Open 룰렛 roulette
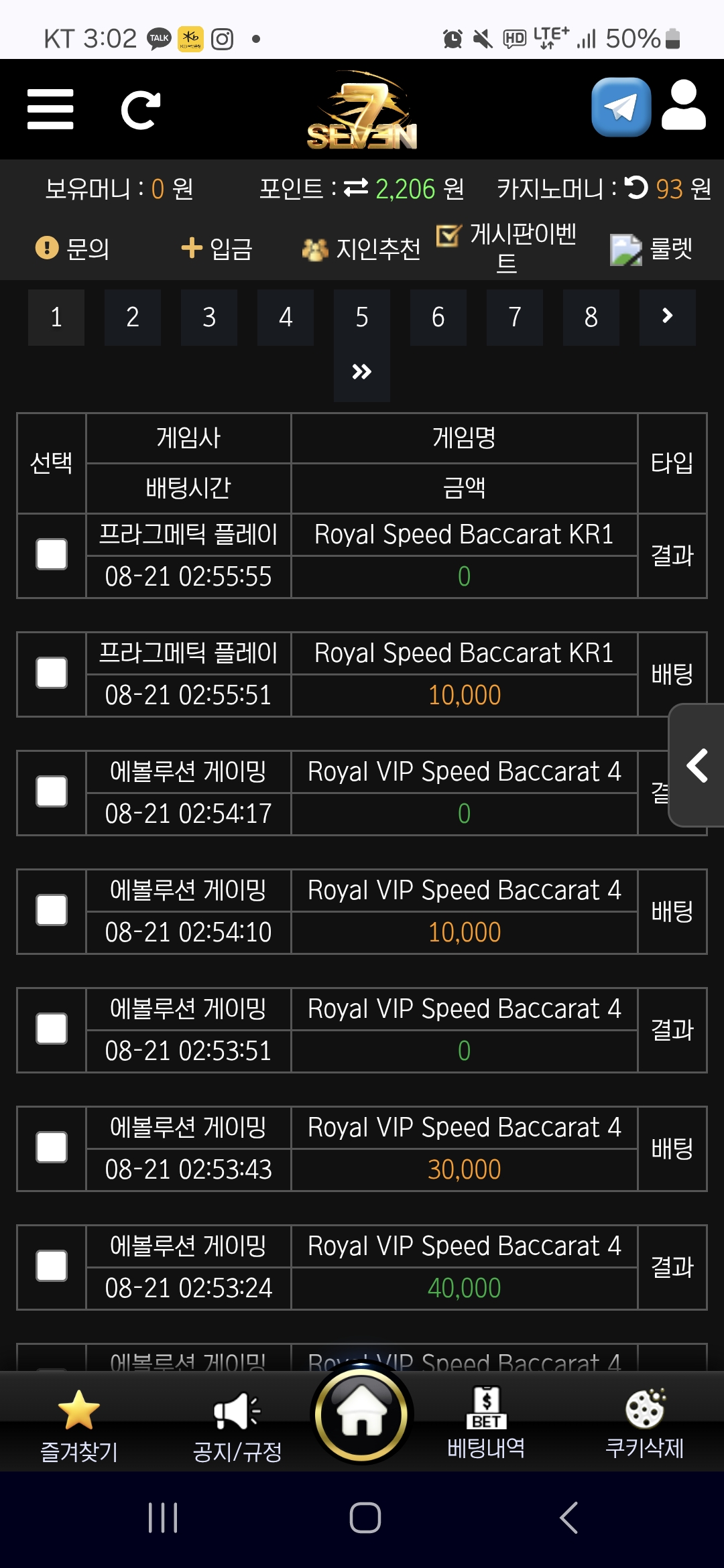 pyautogui.click(x=652, y=249)
